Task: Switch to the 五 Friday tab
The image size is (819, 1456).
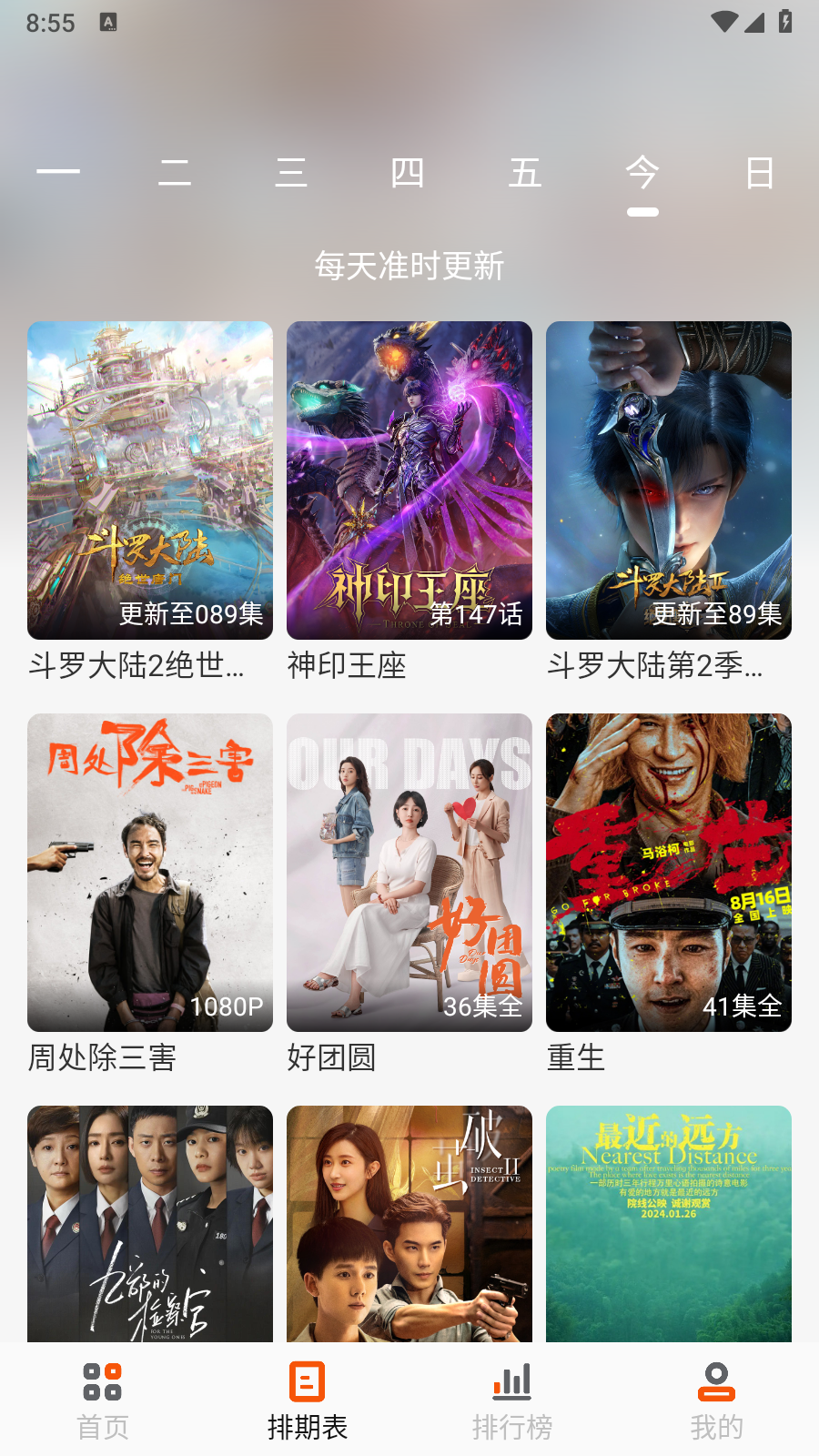Action: pos(526,175)
